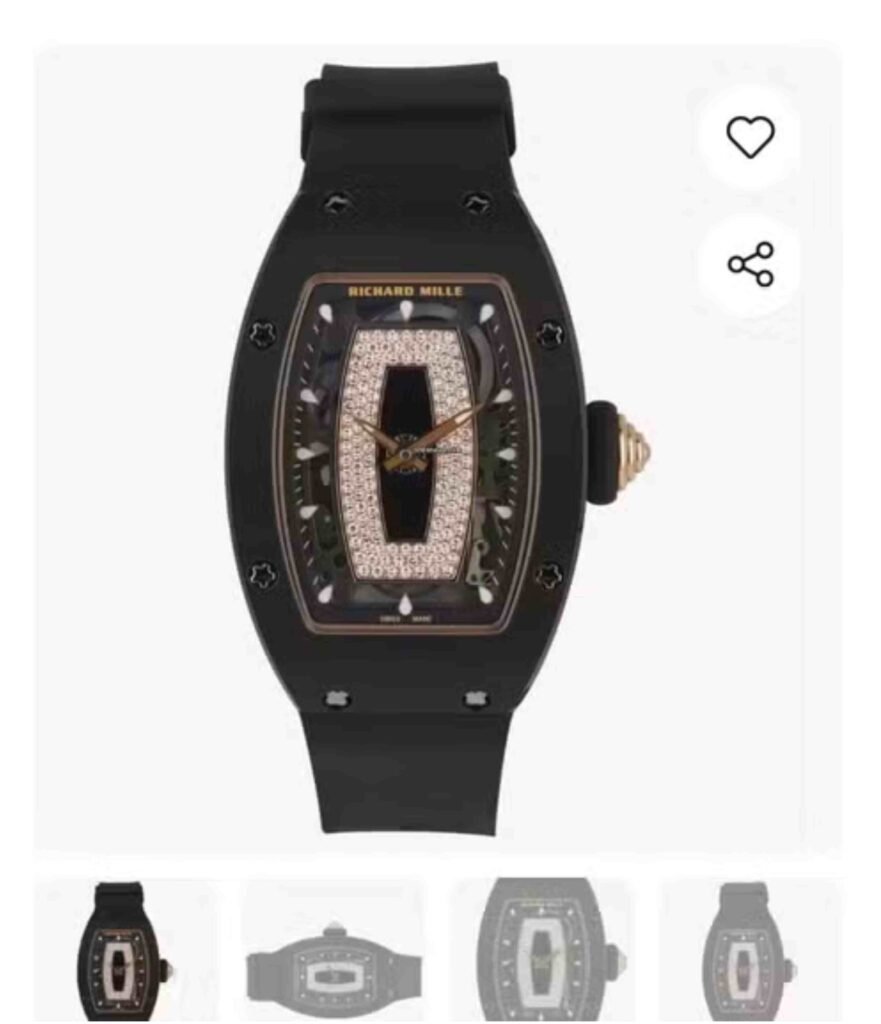
Task: Share this watch listing
Action: point(750,264)
